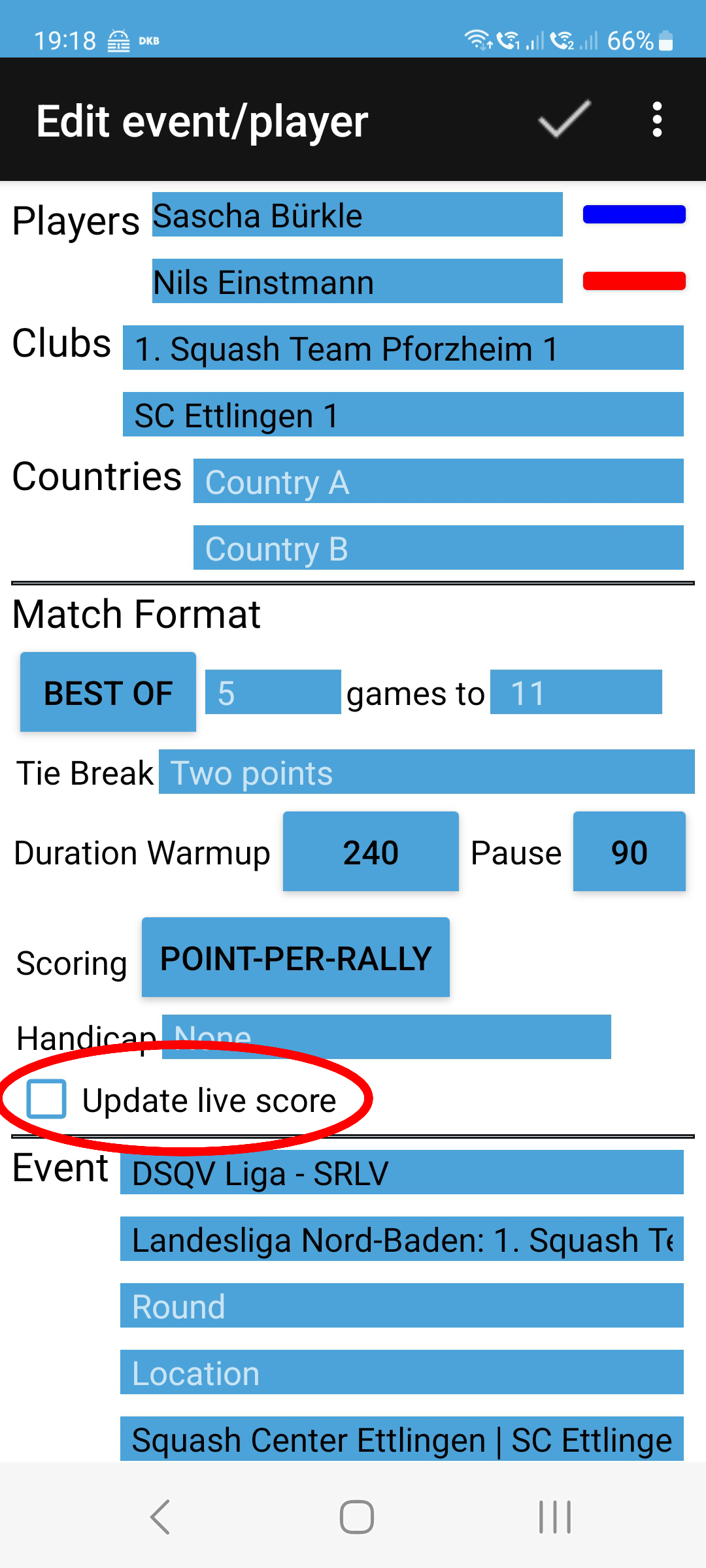Toggle POINT-PER-RALLY scoring button
The height and width of the screenshot is (1568, 706).
click(x=295, y=958)
